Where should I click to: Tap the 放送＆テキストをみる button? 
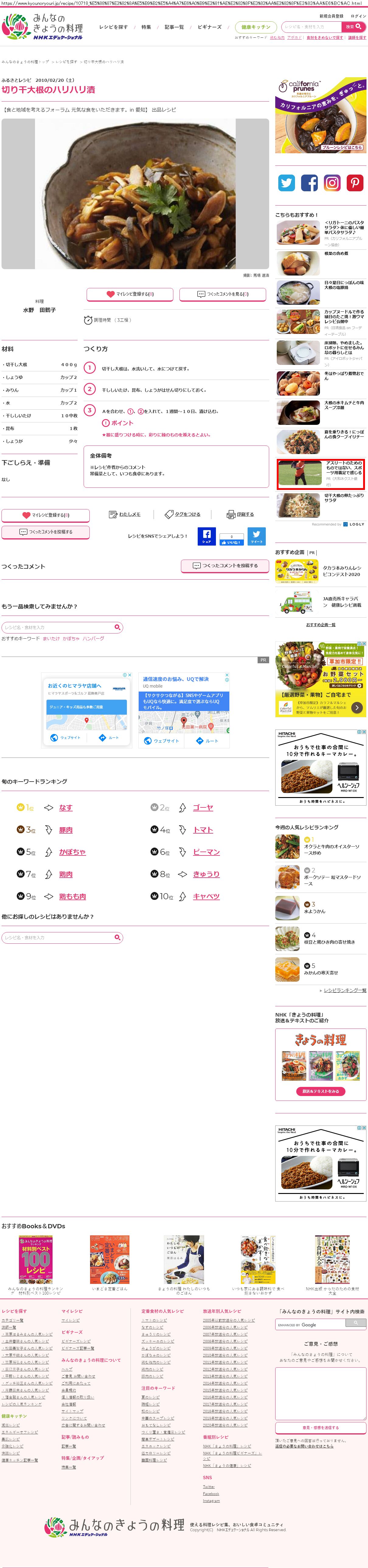[321, 1091]
